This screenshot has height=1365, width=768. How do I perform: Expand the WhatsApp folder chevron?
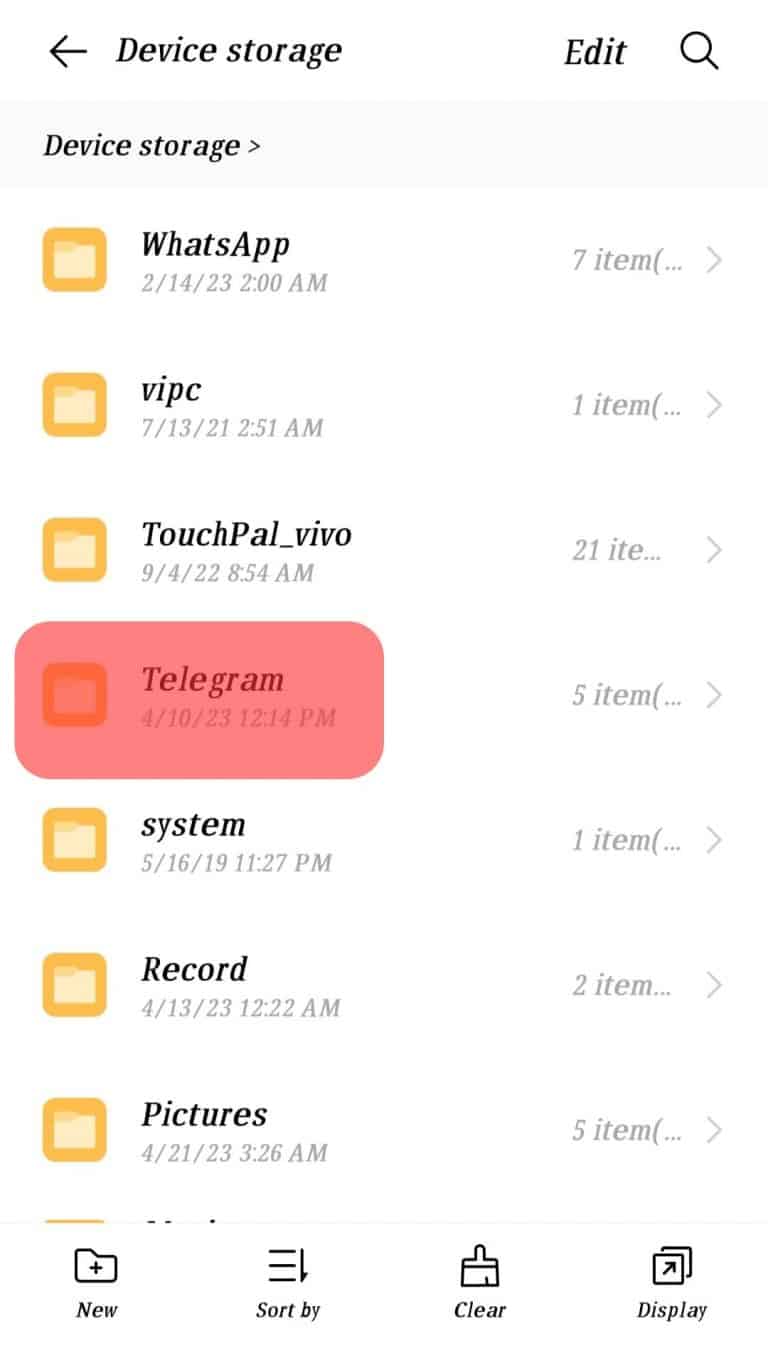(715, 260)
